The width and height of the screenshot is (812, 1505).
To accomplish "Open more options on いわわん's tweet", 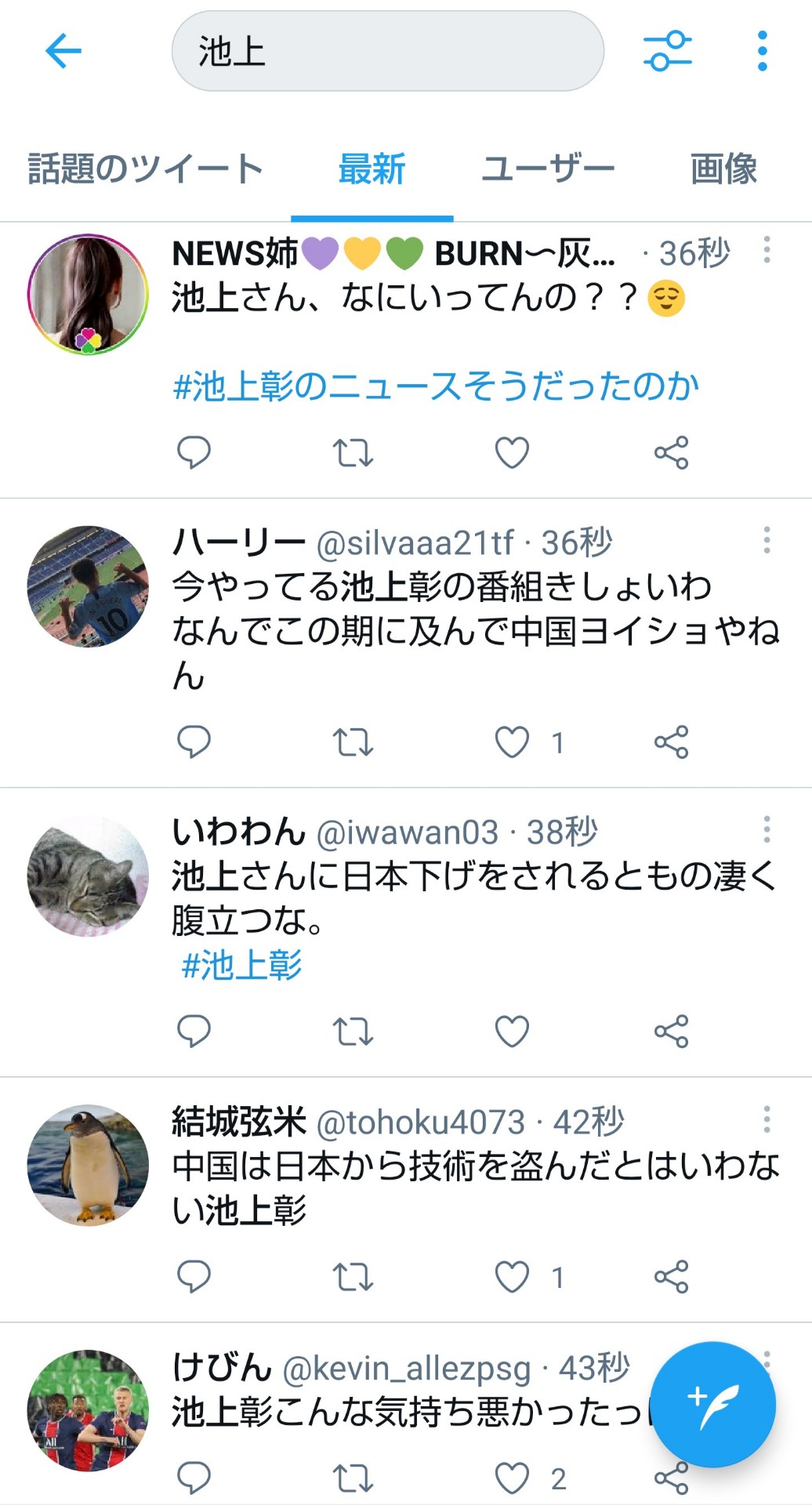I will click(767, 829).
